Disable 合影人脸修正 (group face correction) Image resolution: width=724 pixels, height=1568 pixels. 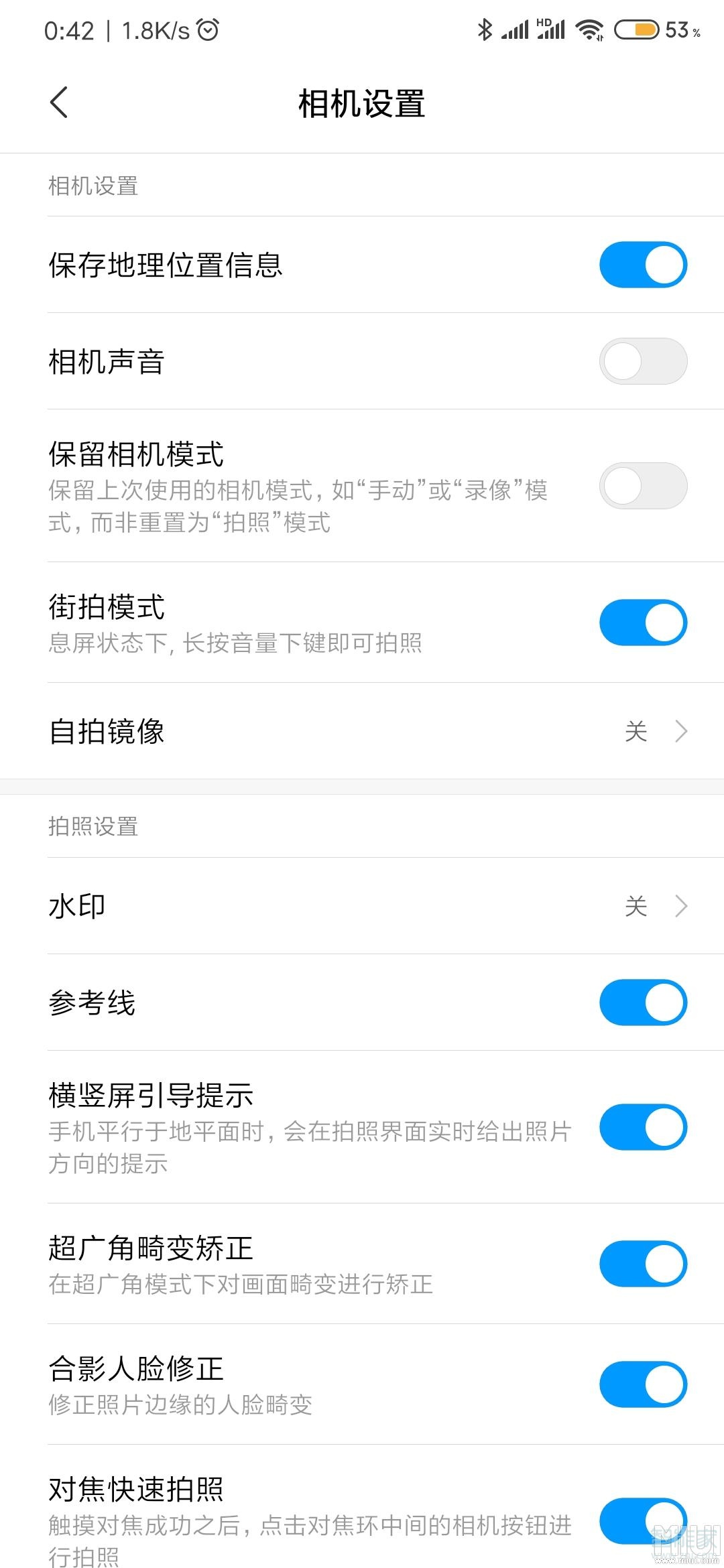coord(642,1383)
